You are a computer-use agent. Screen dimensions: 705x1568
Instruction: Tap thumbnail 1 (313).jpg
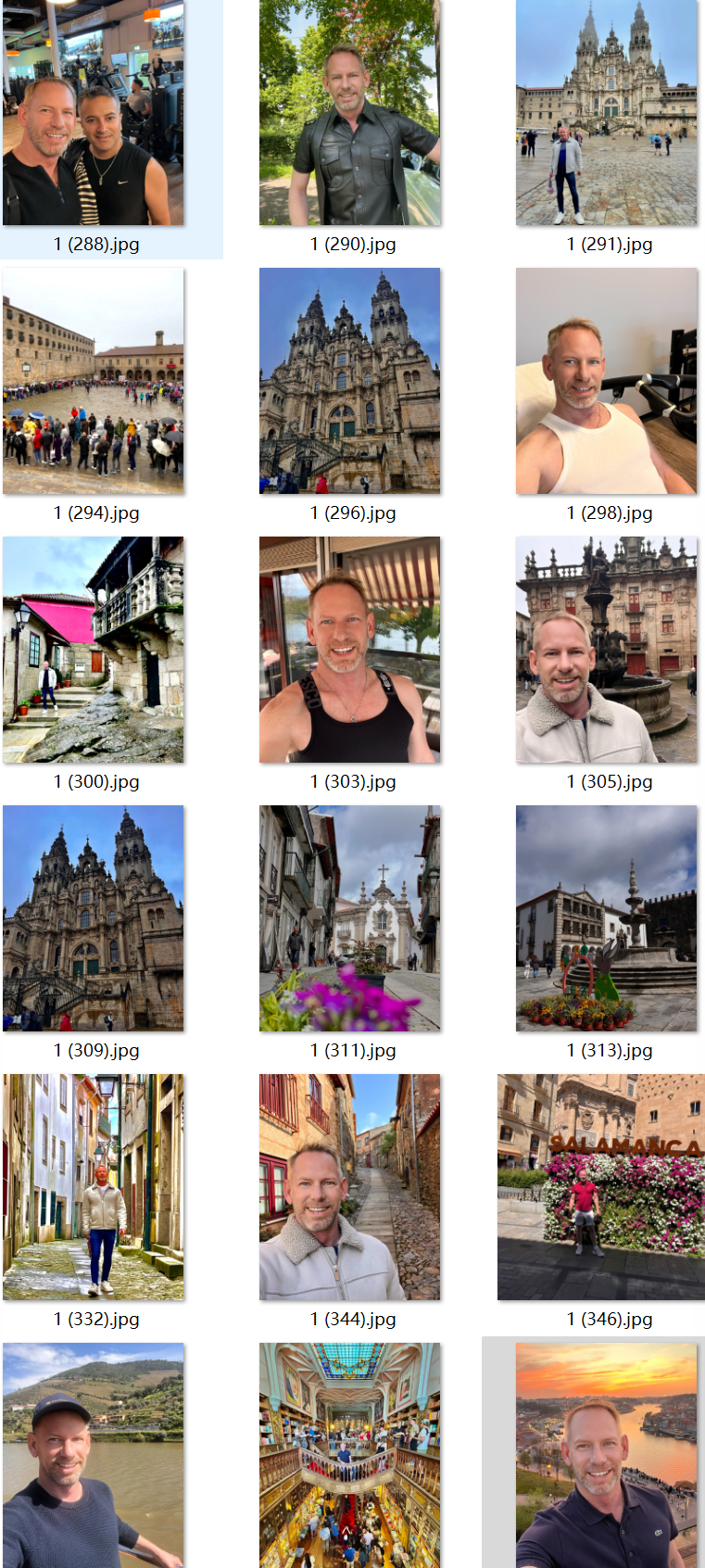(x=606, y=918)
